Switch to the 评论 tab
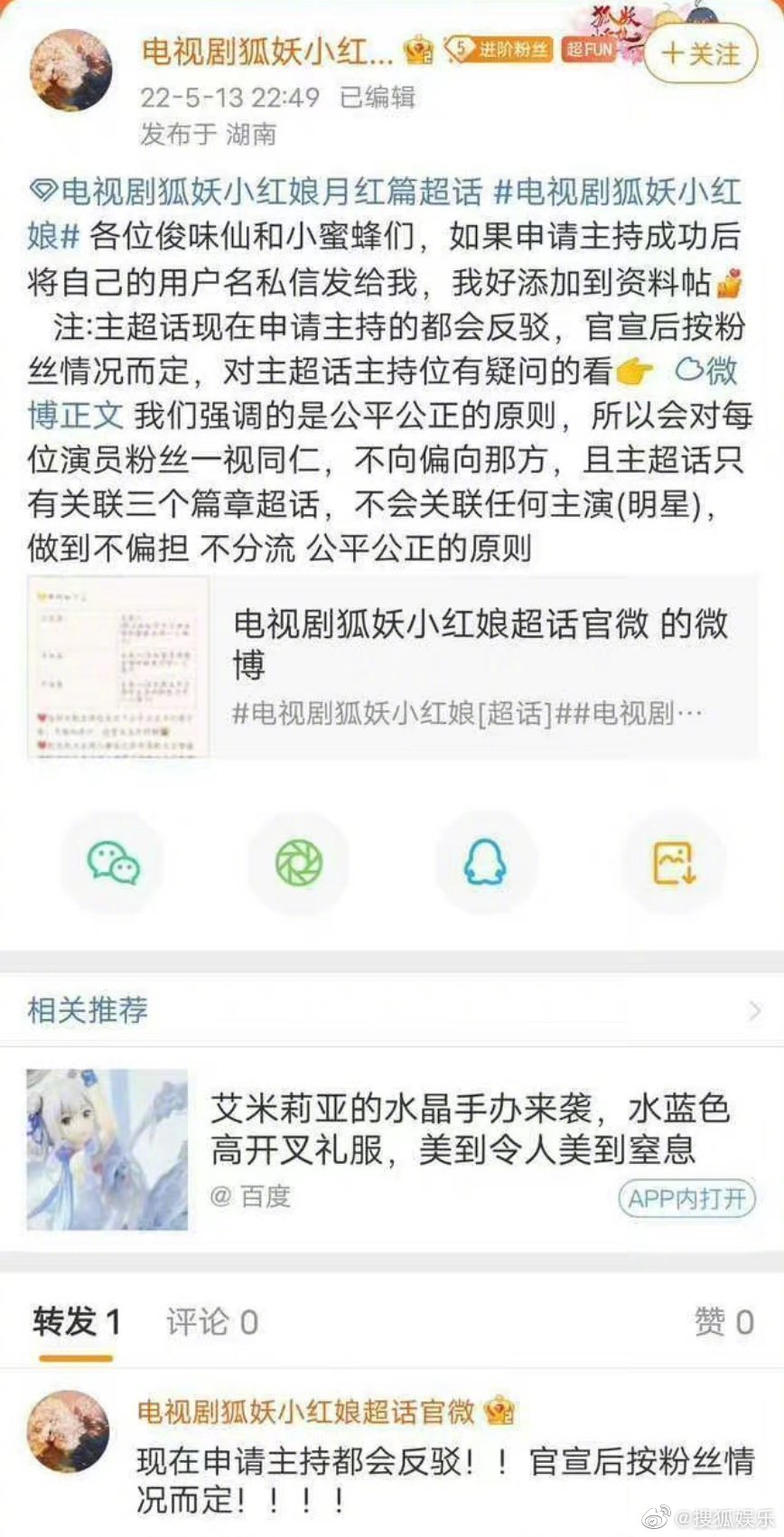The width and height of the screenshot is (784, 1537). coord(211,1322)
